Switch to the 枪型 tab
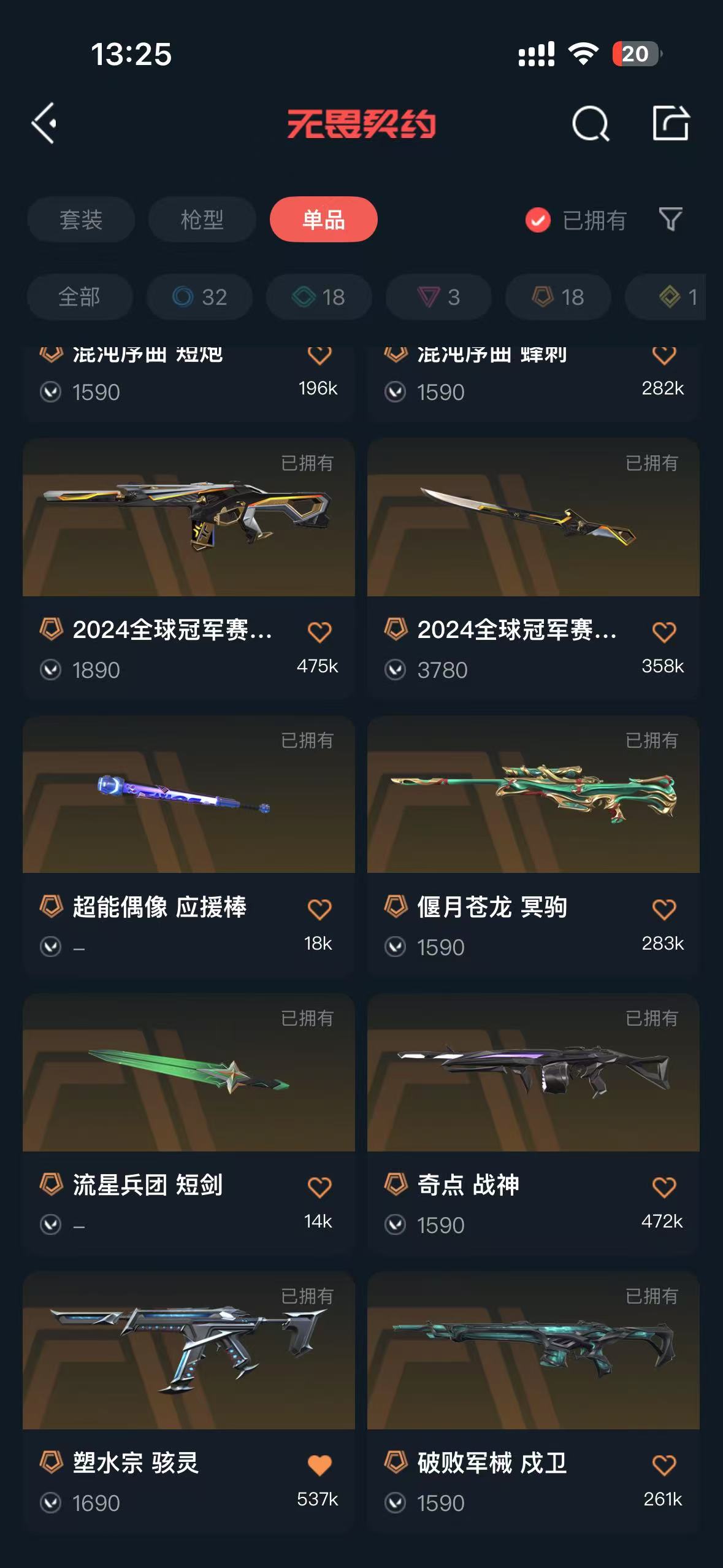723x1568 pixels. coord(202,220)
